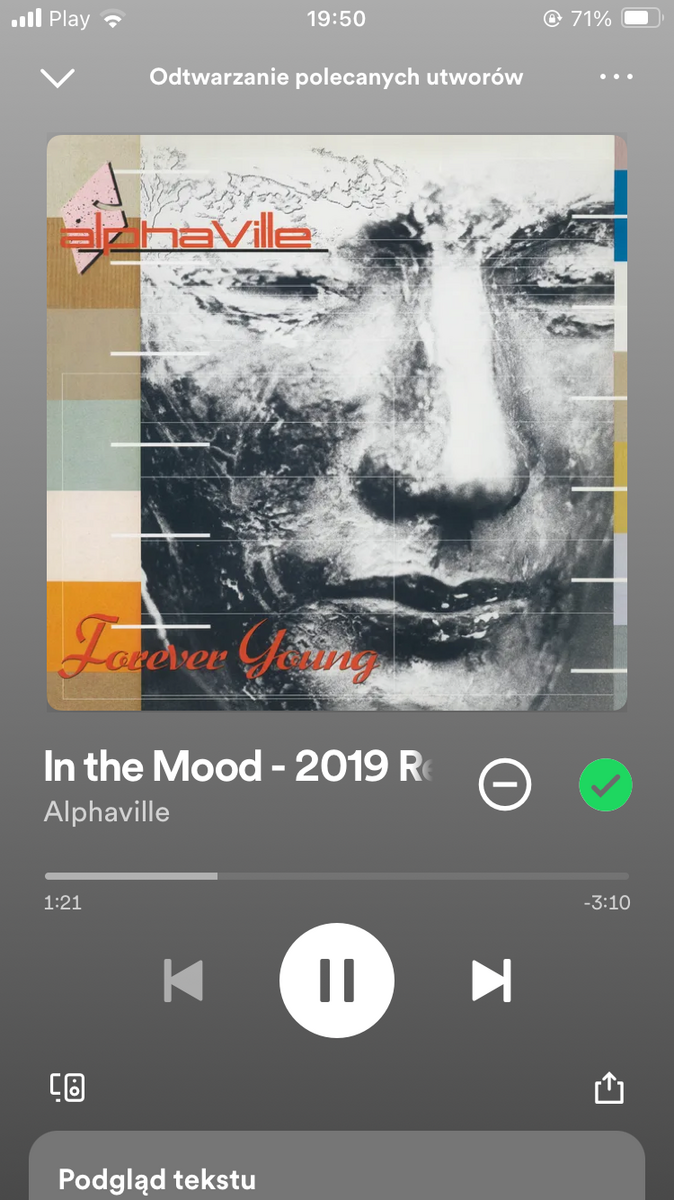
Task: Open the three-dot options menu
Action: pos(616,77)
